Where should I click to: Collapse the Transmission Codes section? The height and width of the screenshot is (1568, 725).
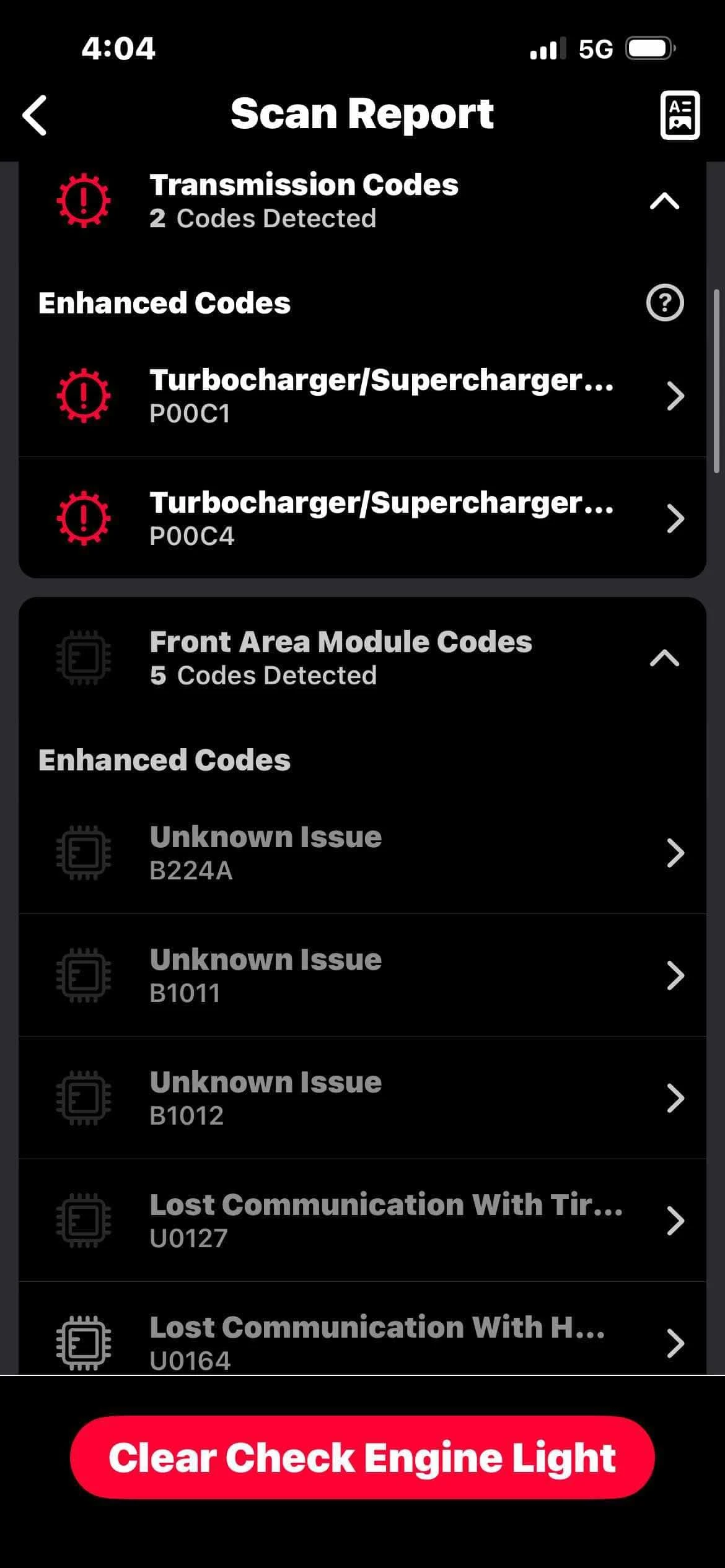point(664,201)
